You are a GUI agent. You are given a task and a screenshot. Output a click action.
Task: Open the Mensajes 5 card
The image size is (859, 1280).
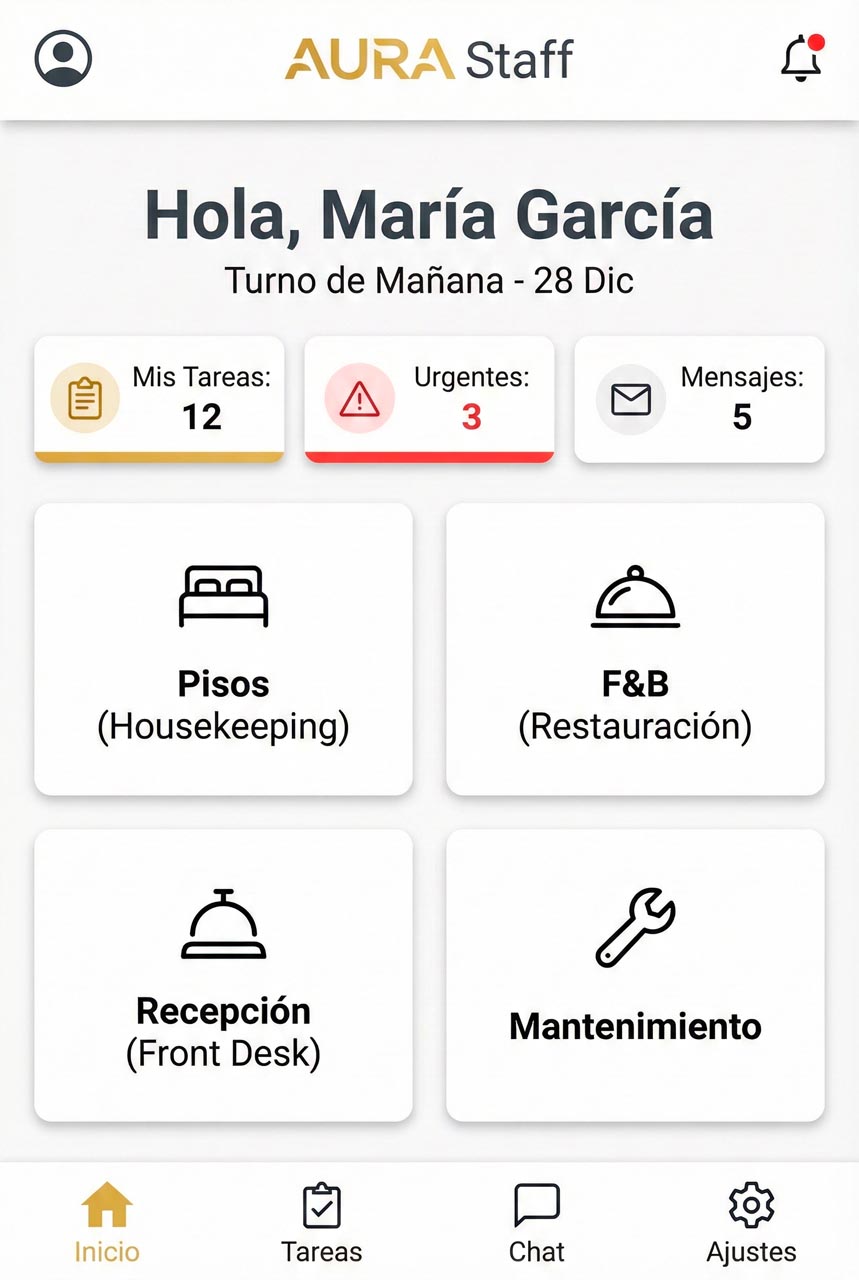click(700, 398)
